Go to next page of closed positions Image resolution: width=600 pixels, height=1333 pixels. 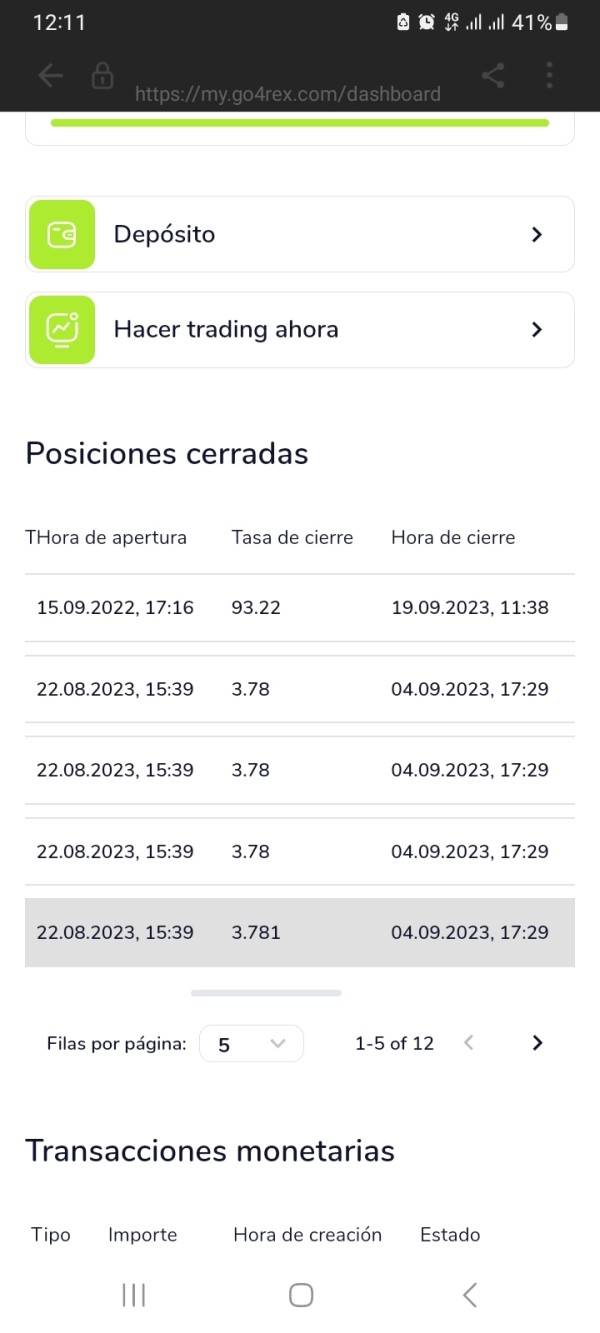point(537,1043)
